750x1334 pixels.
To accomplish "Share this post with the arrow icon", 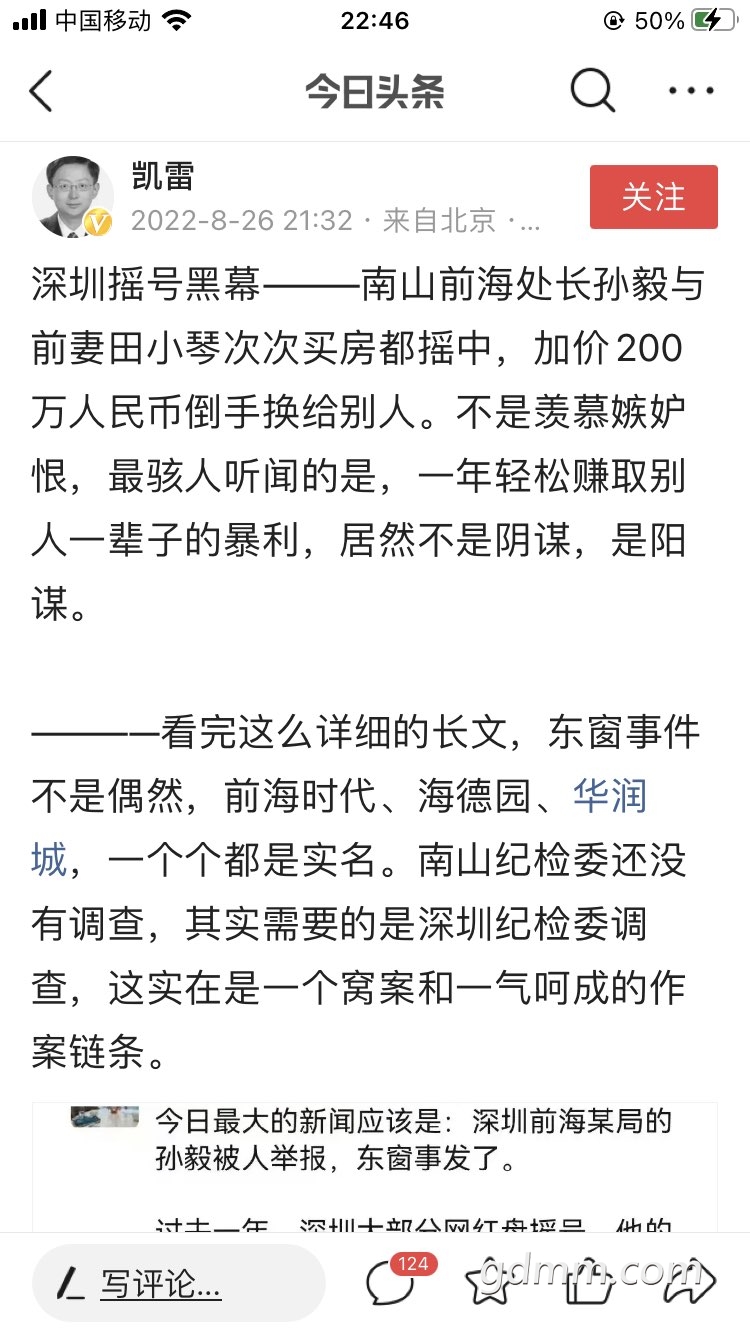I will pyautogui.click(x=692, y=1283).
